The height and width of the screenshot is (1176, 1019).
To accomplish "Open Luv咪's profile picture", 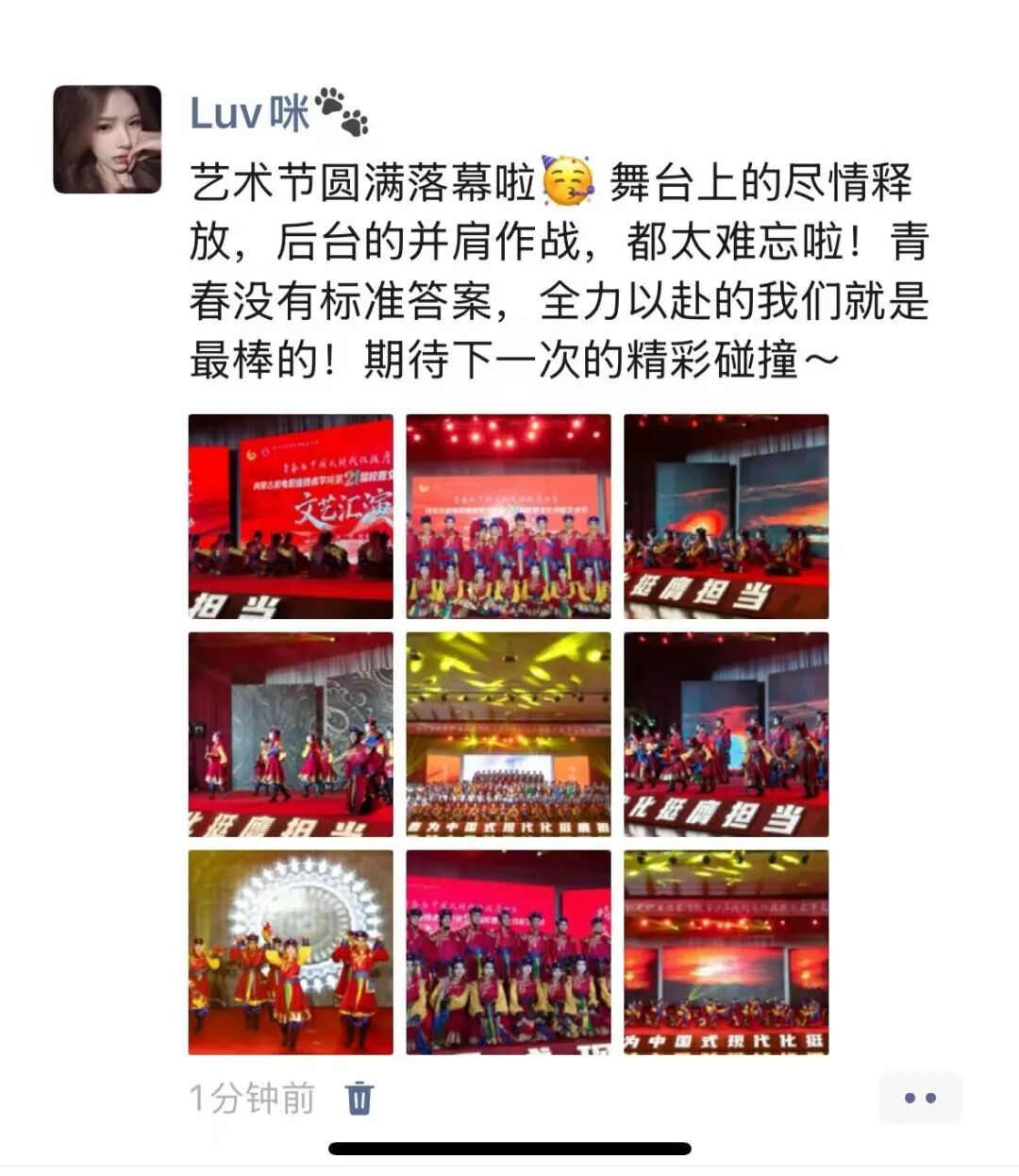I will [x=107, y=140].
